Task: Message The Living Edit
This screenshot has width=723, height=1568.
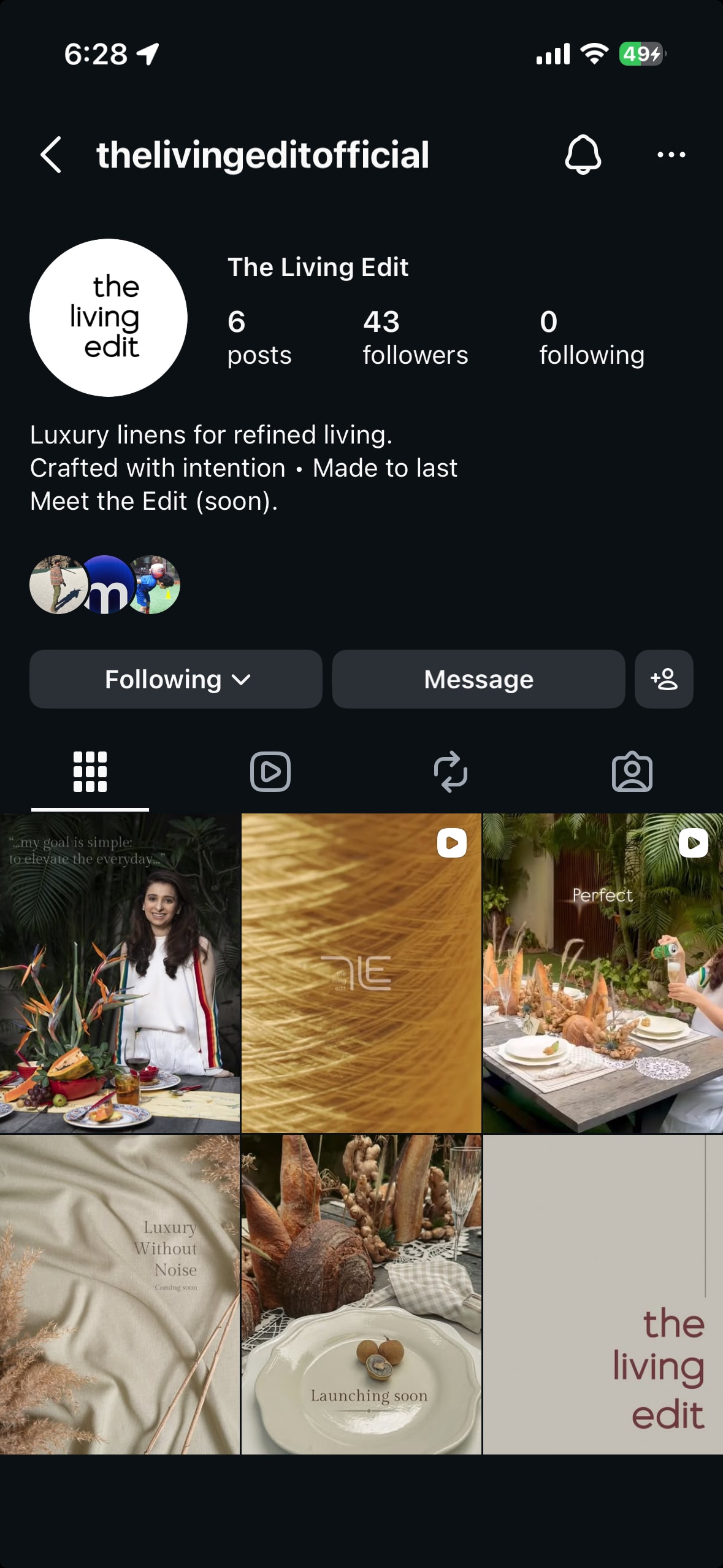Action: [478, 679]
